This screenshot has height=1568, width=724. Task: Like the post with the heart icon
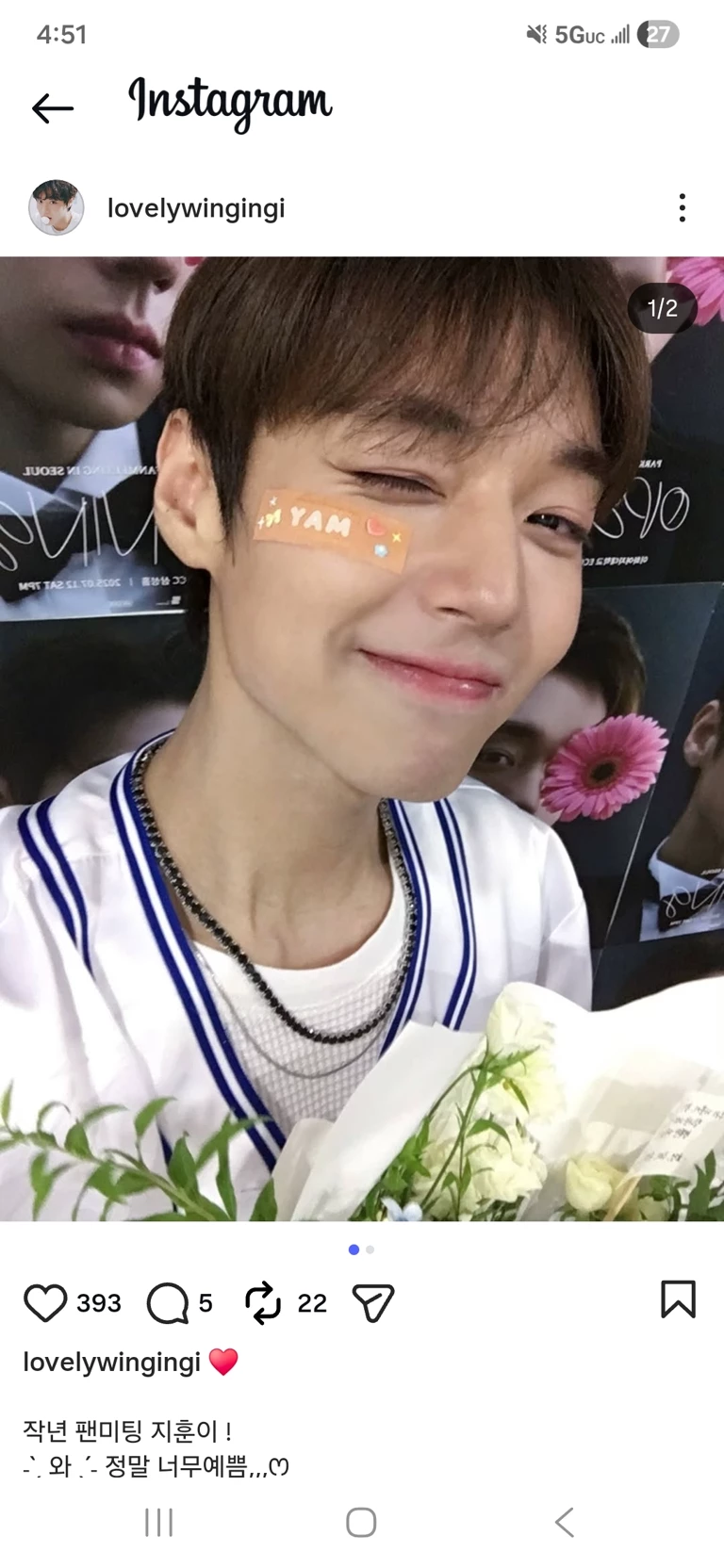tap(45, 1303)
